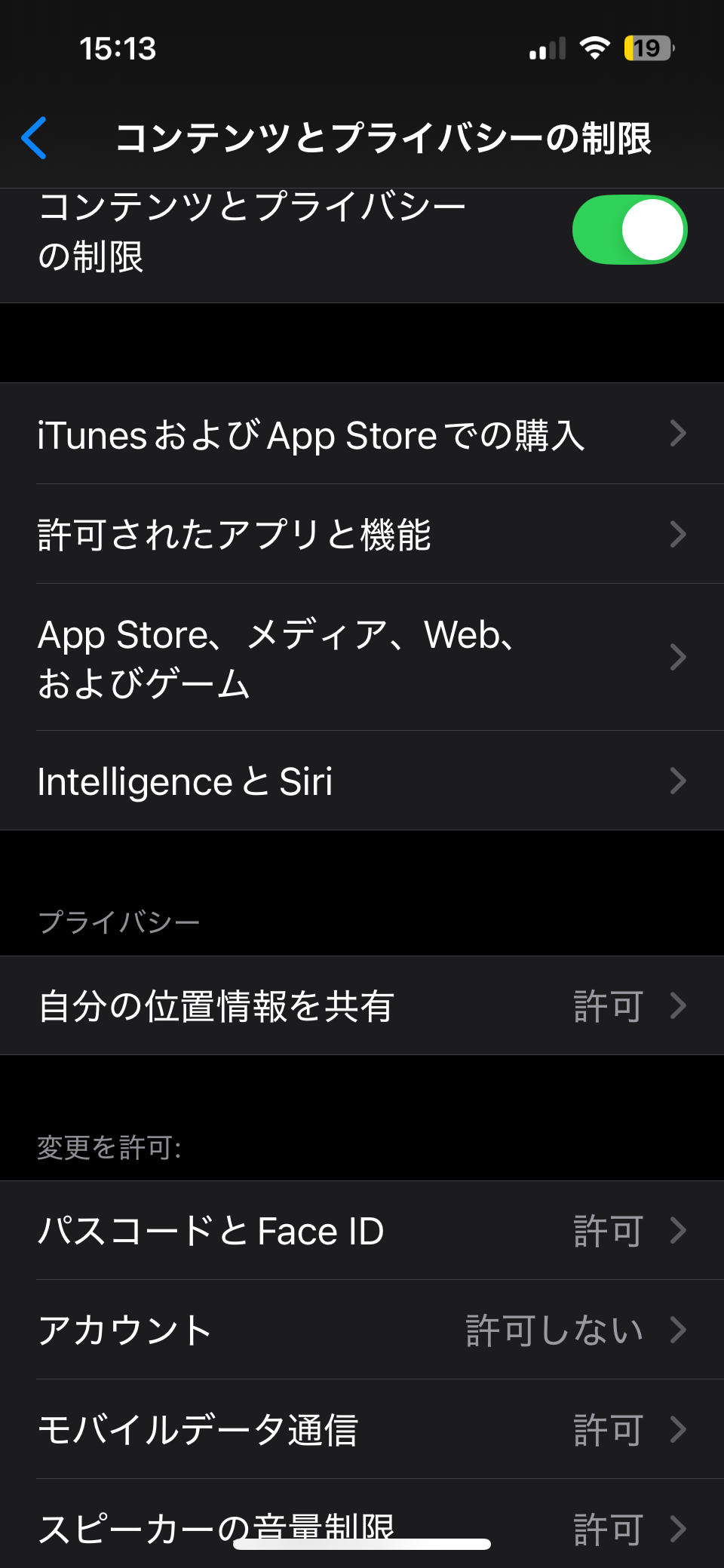724x1568 pixels.
Task: Open モバイルデータ通信 change setting
Action: coord(362,1430)
